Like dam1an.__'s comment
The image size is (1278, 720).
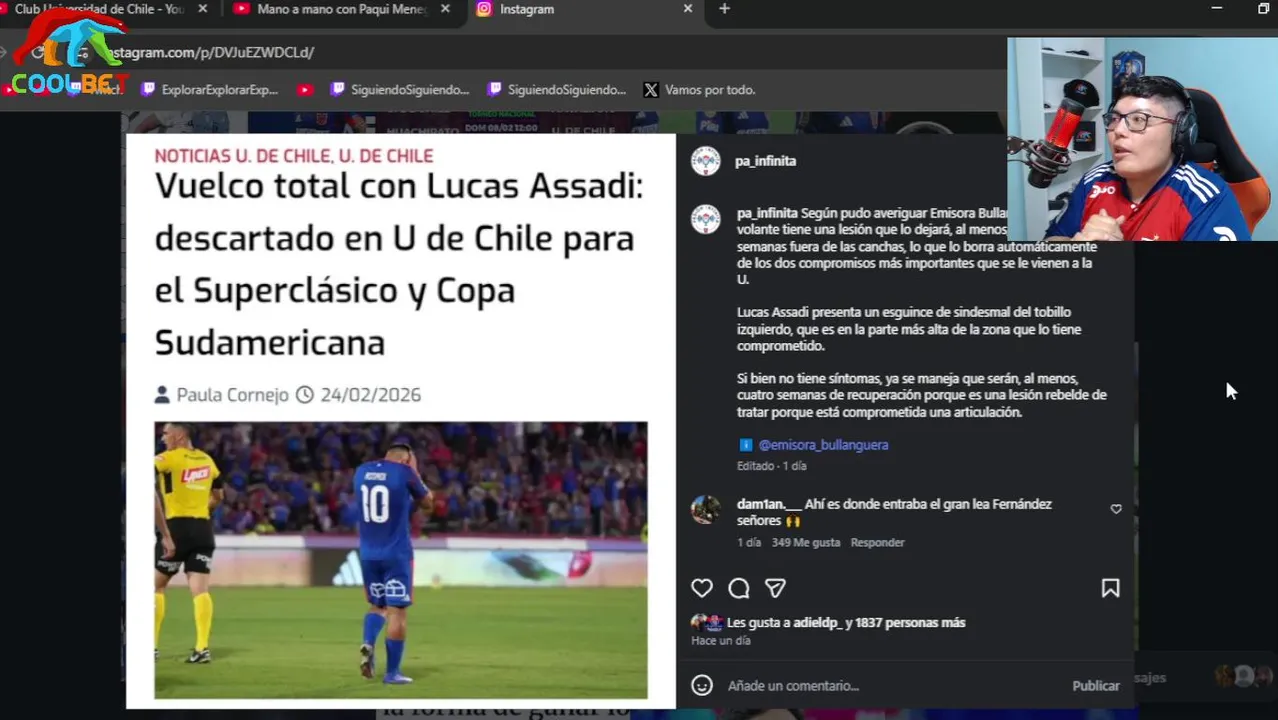click(1116, 509)
